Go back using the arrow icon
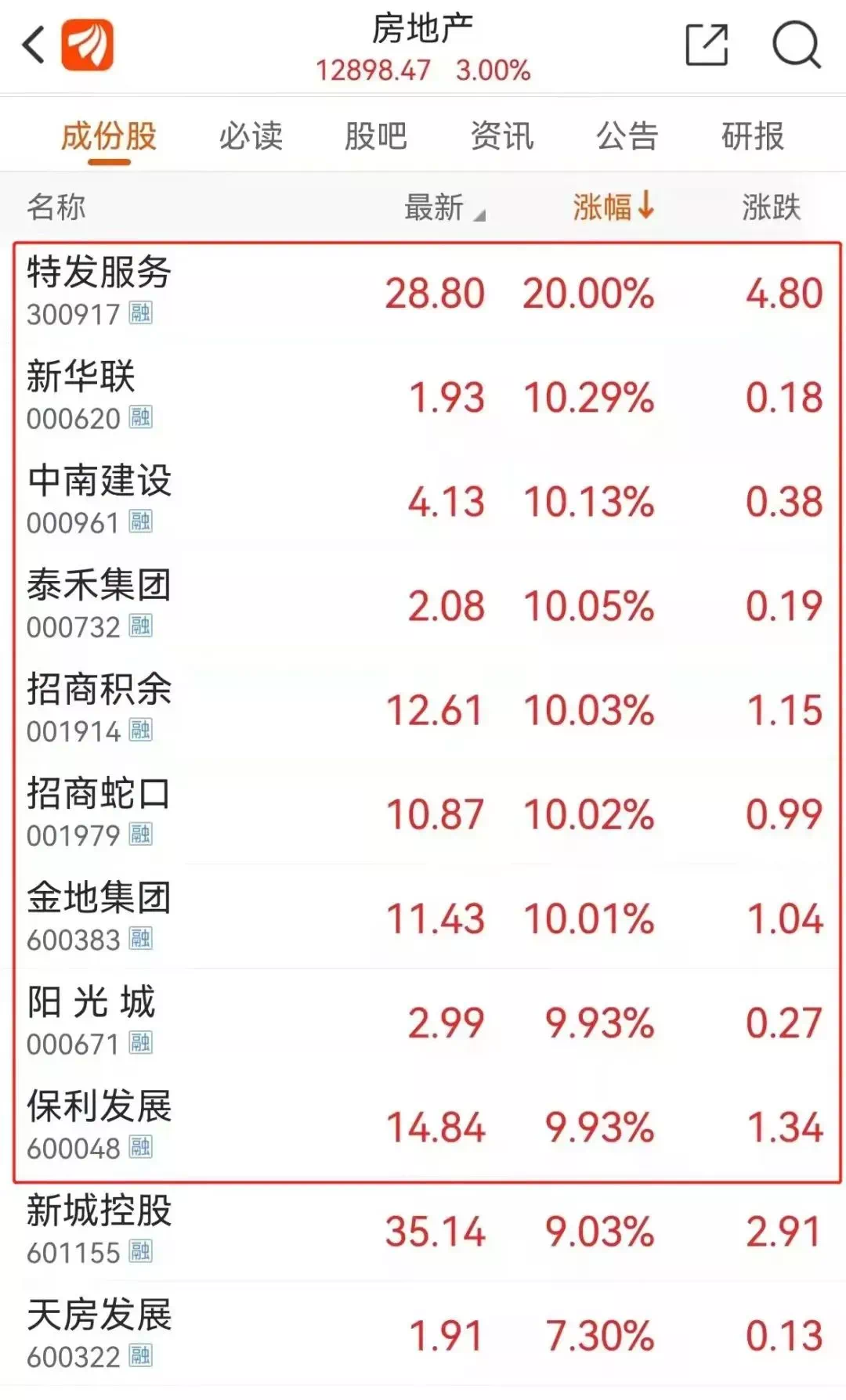The width and height of the screenshot is (846, 1400). click(x=34, y=45)
